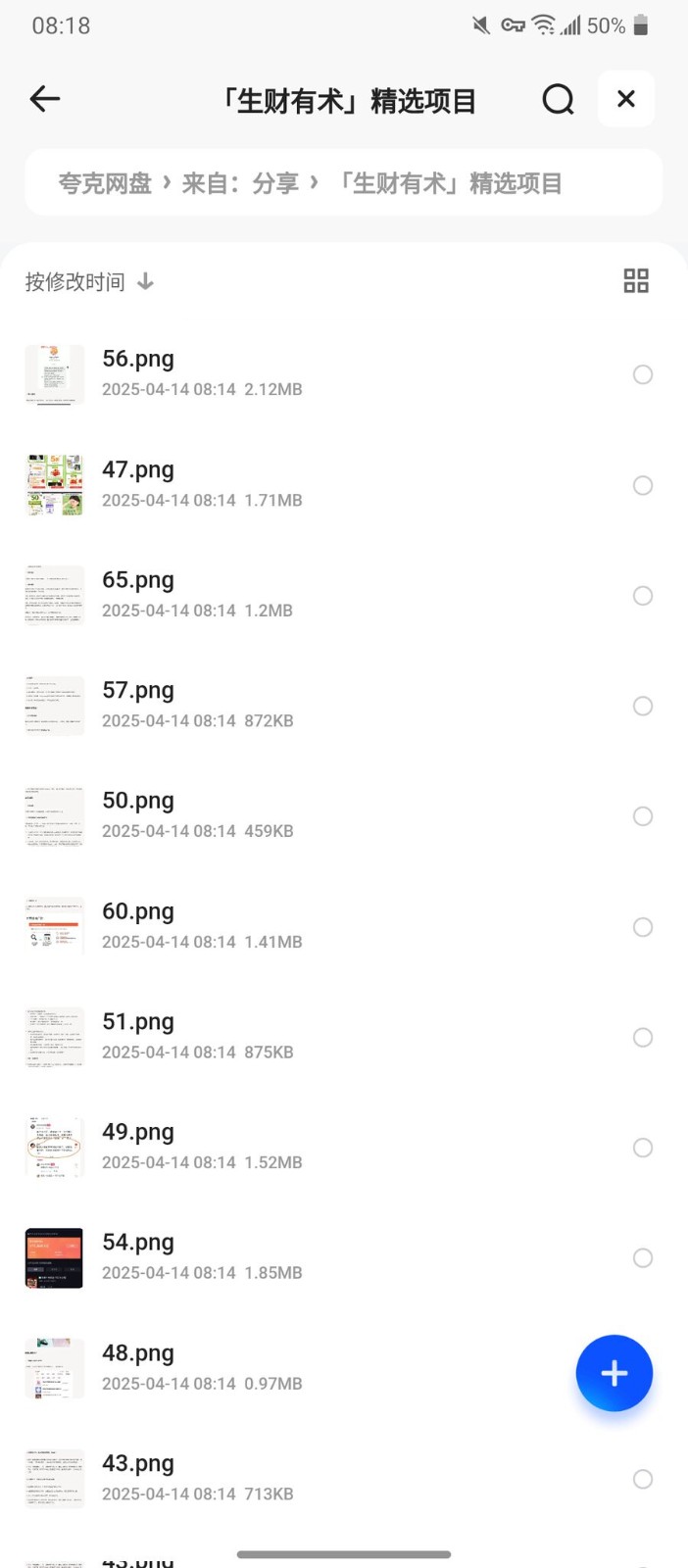Check the circle next to 43.png
Viewport: 688px width, 1568px height.
pyautogui.click(x=643, y=1479)
